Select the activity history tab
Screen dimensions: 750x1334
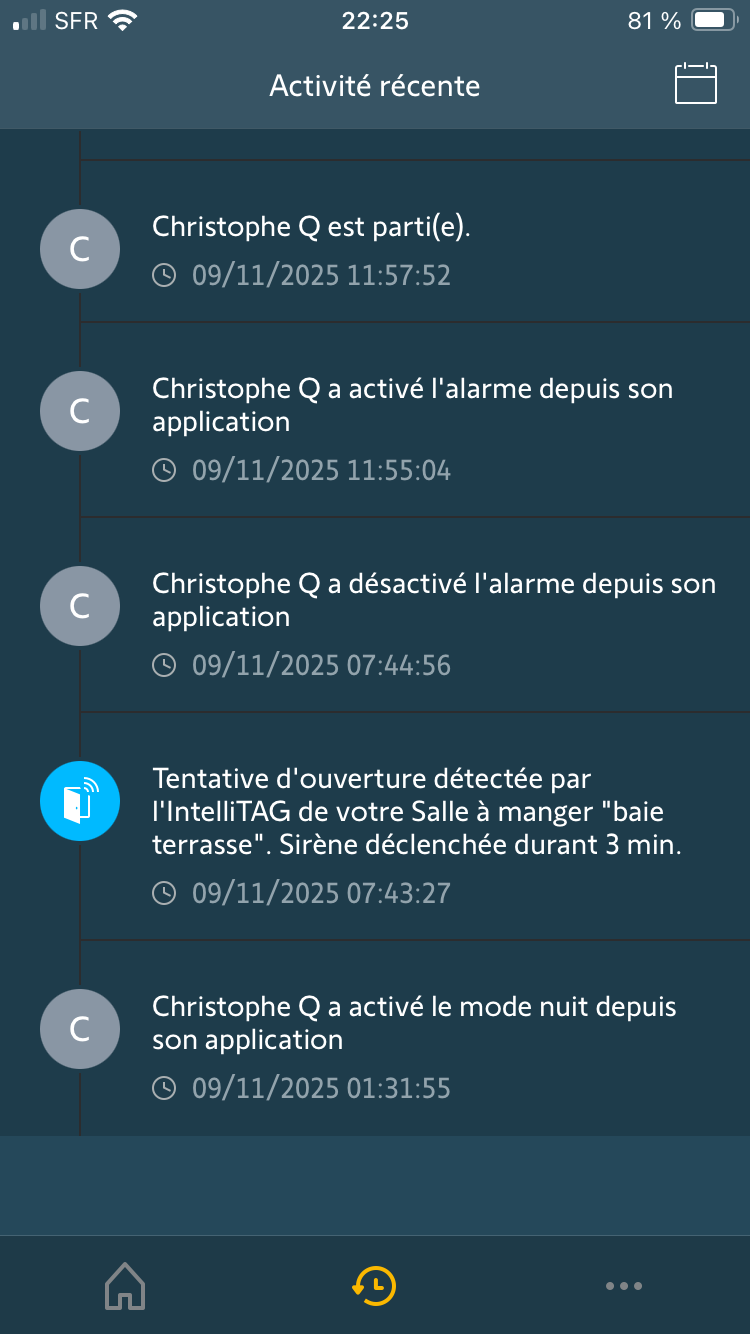tap(374, 1286)
